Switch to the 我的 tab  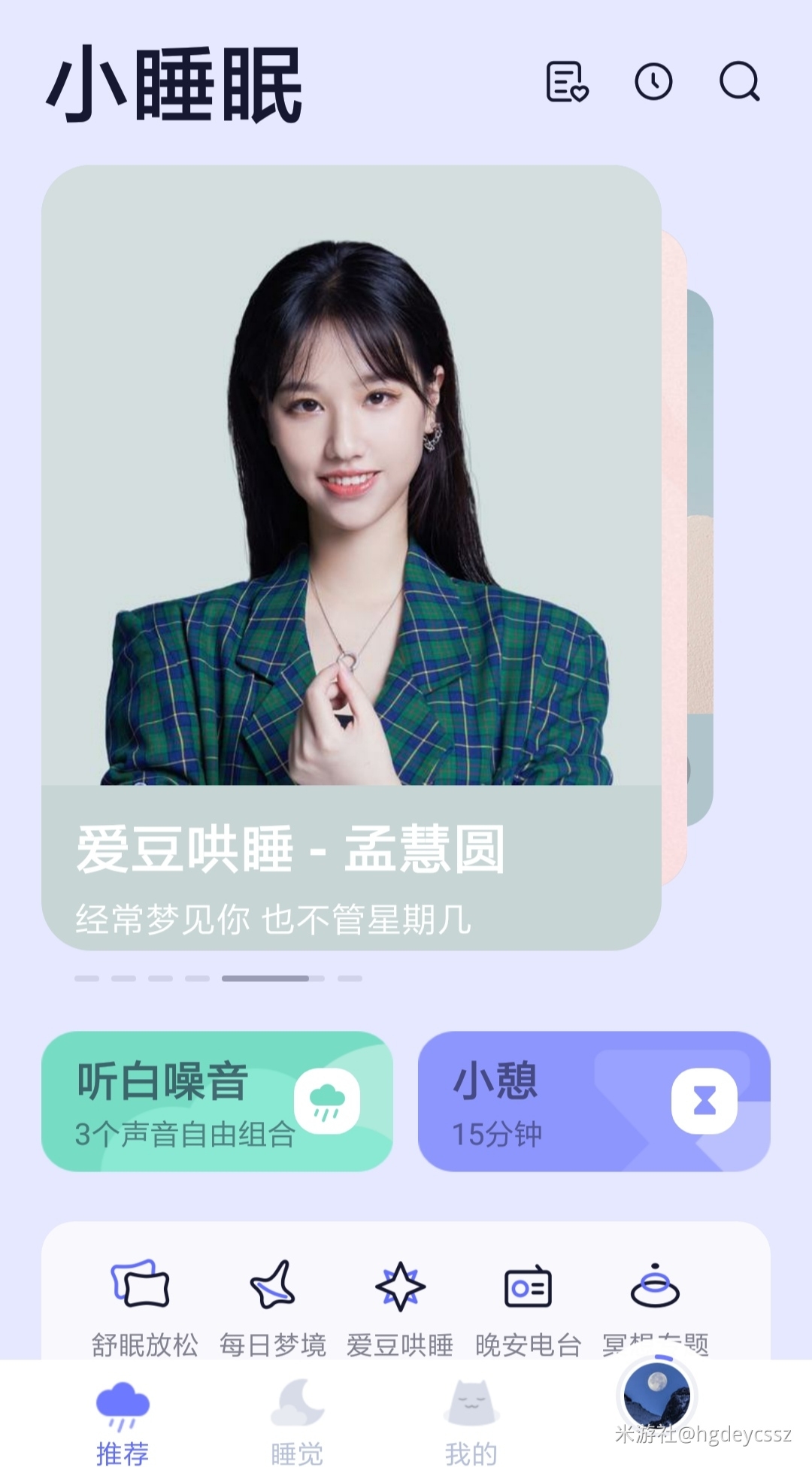(x=471, y=1423)
